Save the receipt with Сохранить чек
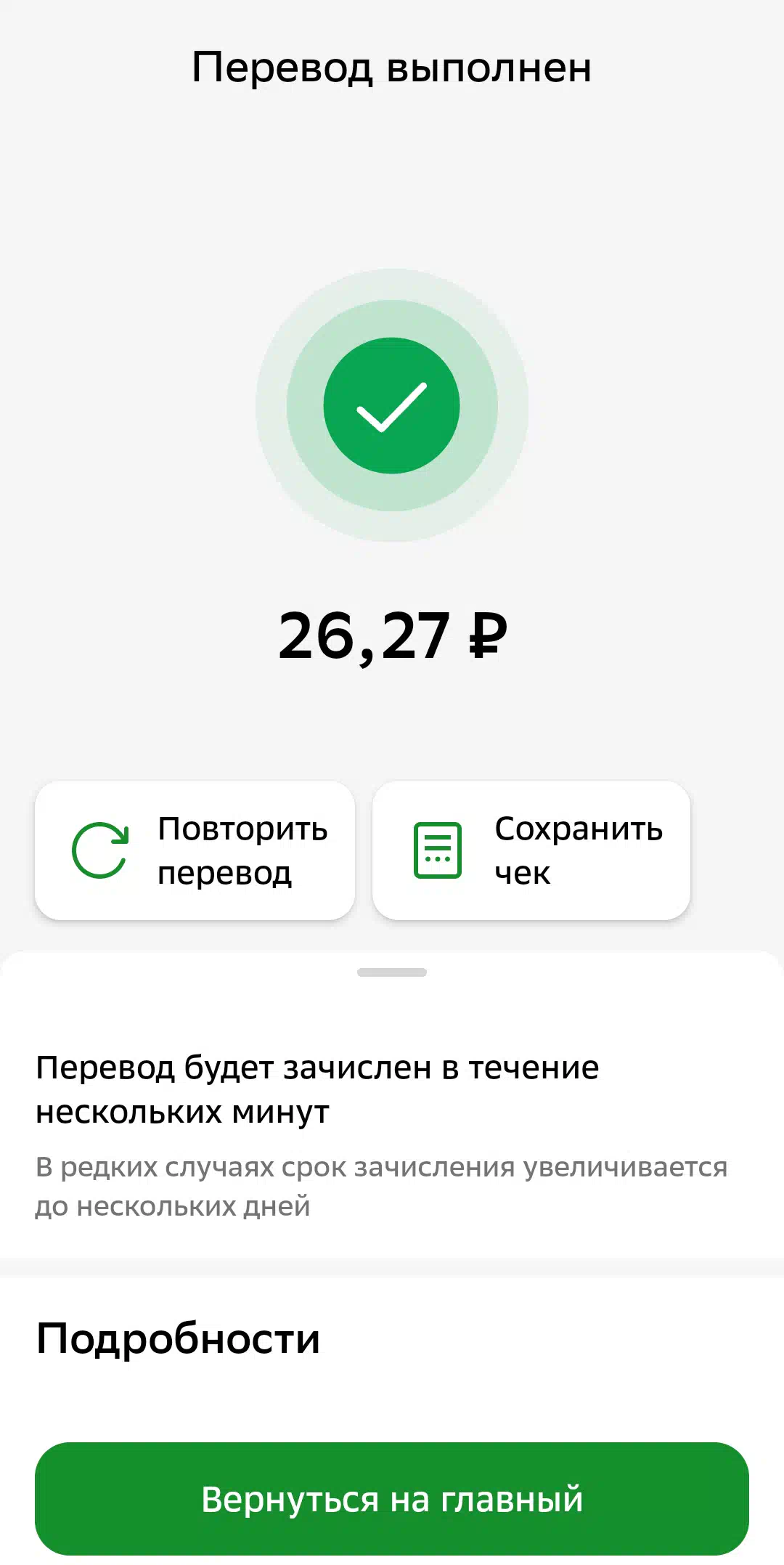 531,850
